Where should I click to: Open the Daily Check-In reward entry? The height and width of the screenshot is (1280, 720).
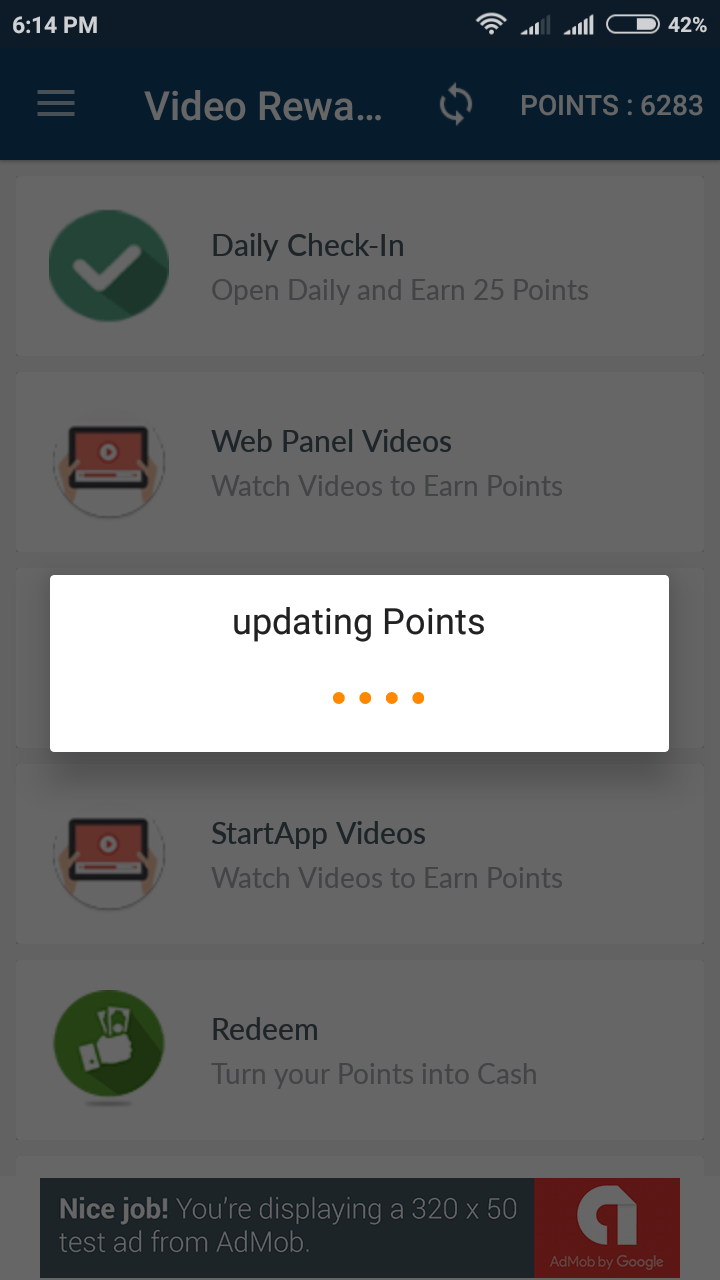[x=360, y=265]
